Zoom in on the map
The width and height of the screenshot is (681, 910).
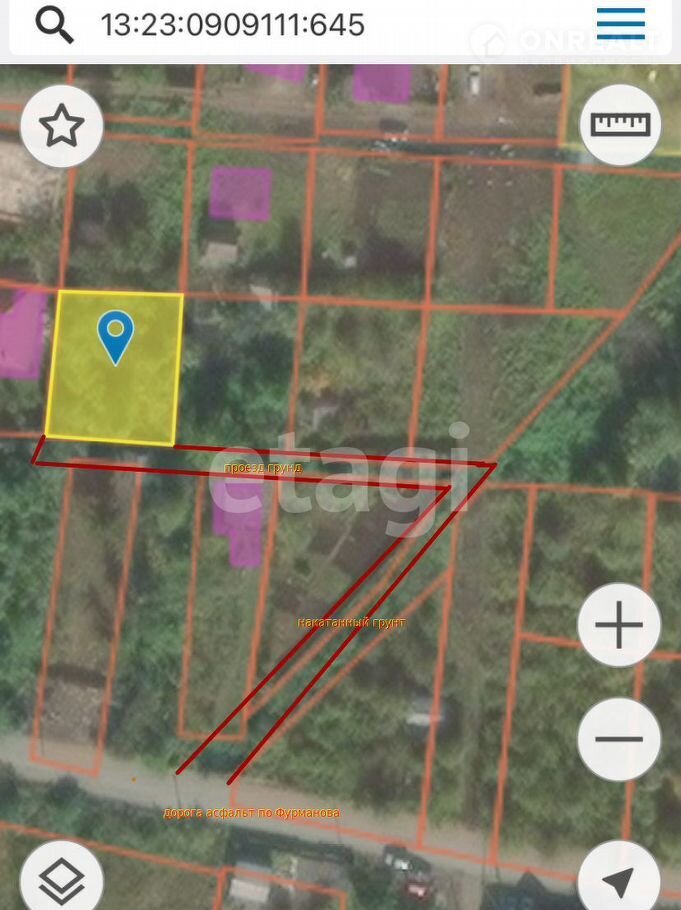619,626
